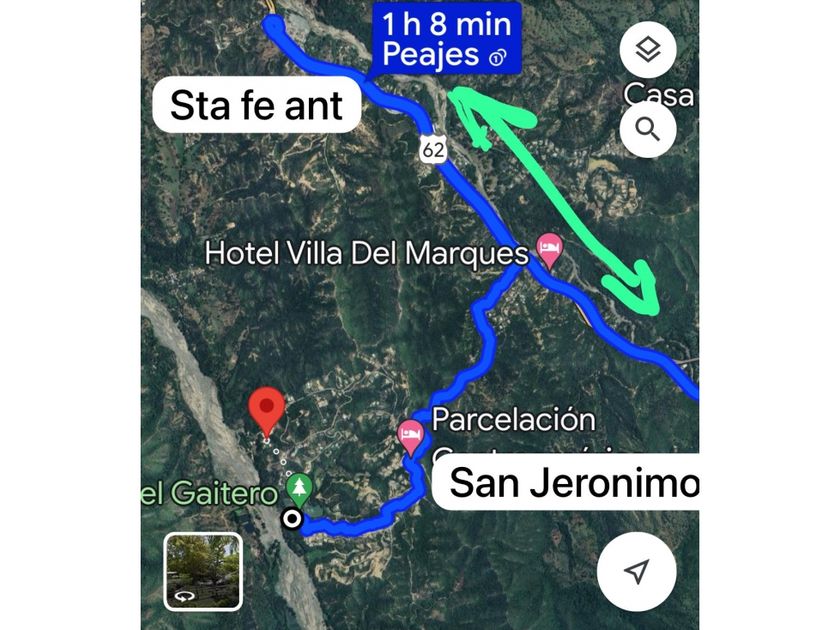Select the Hotel Villa Del Marques pin
The width and height of the screenshot is (840, 630).
tap(549, 248)
